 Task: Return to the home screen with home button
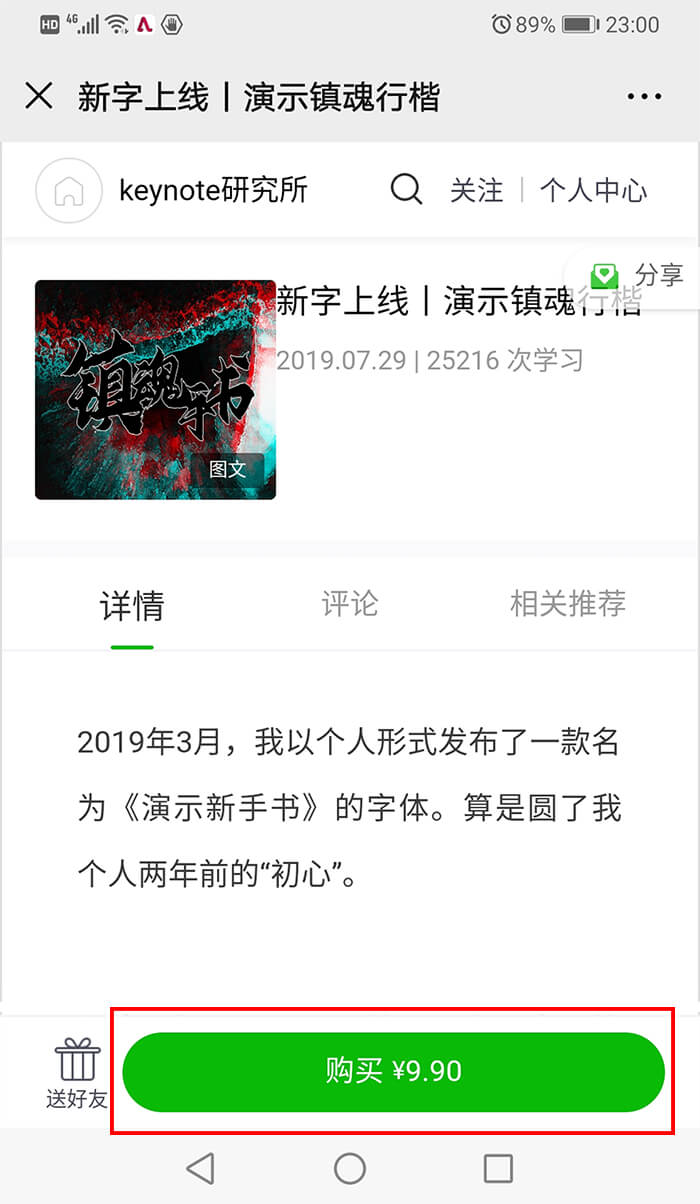click(350, 1167)
